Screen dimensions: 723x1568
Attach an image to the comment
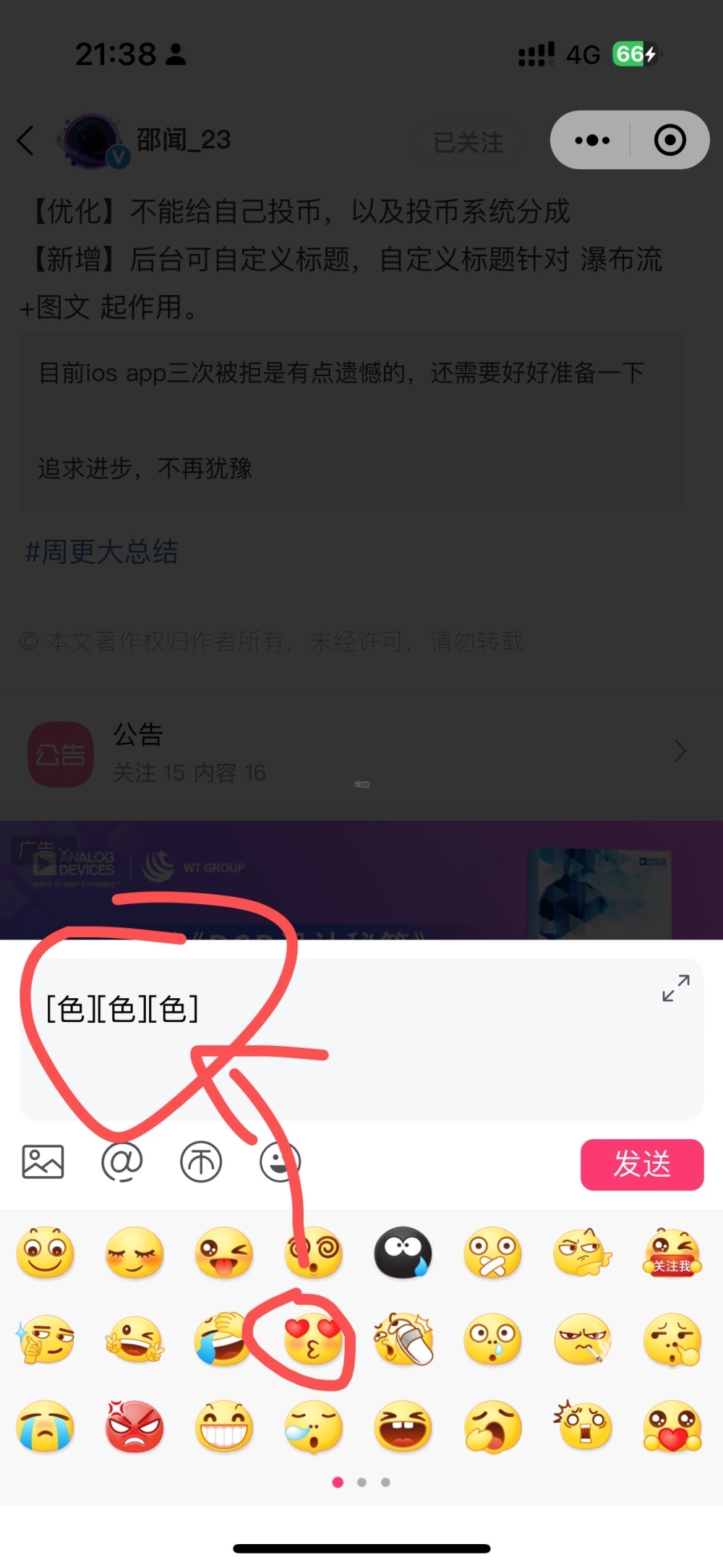43,1162
